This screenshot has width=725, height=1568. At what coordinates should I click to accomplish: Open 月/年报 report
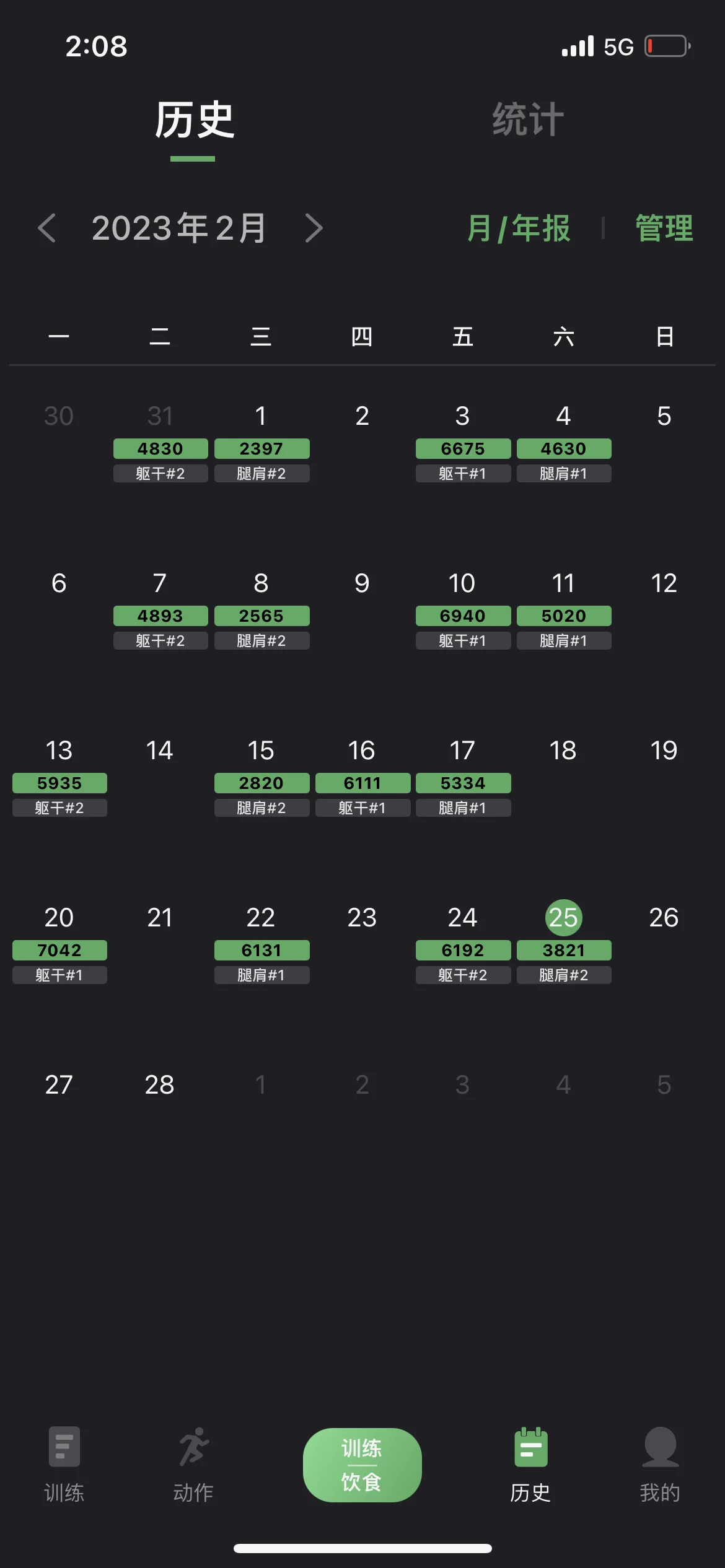click(519, 228)
